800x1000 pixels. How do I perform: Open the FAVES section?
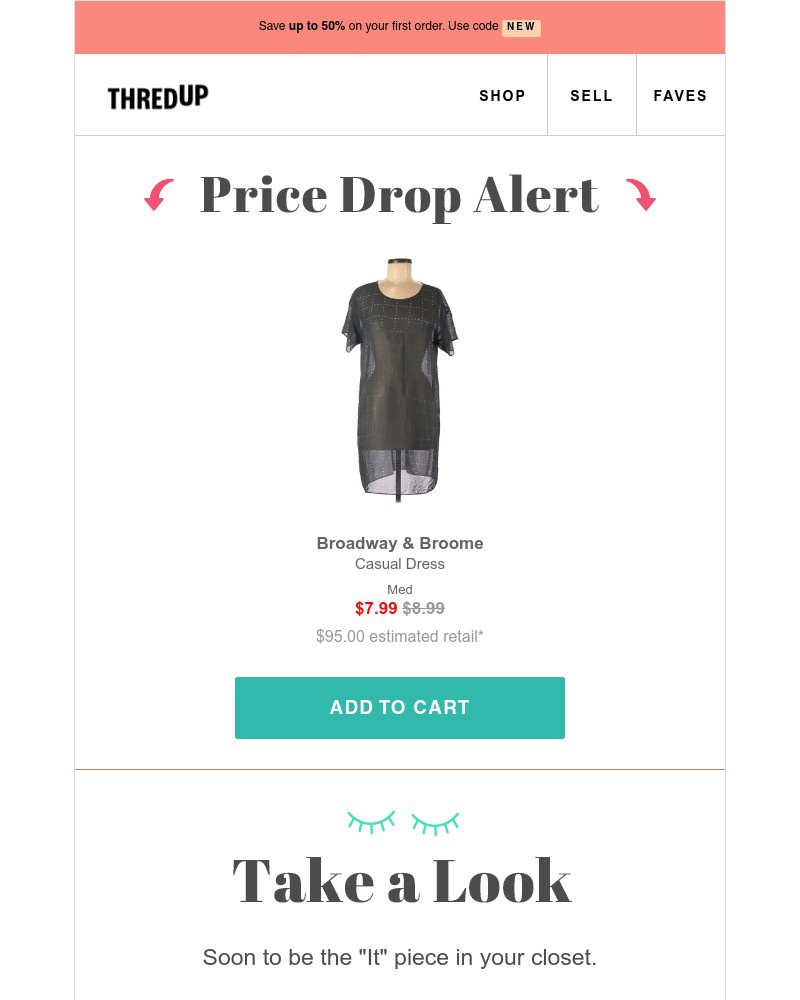click(x=680, y=96)
